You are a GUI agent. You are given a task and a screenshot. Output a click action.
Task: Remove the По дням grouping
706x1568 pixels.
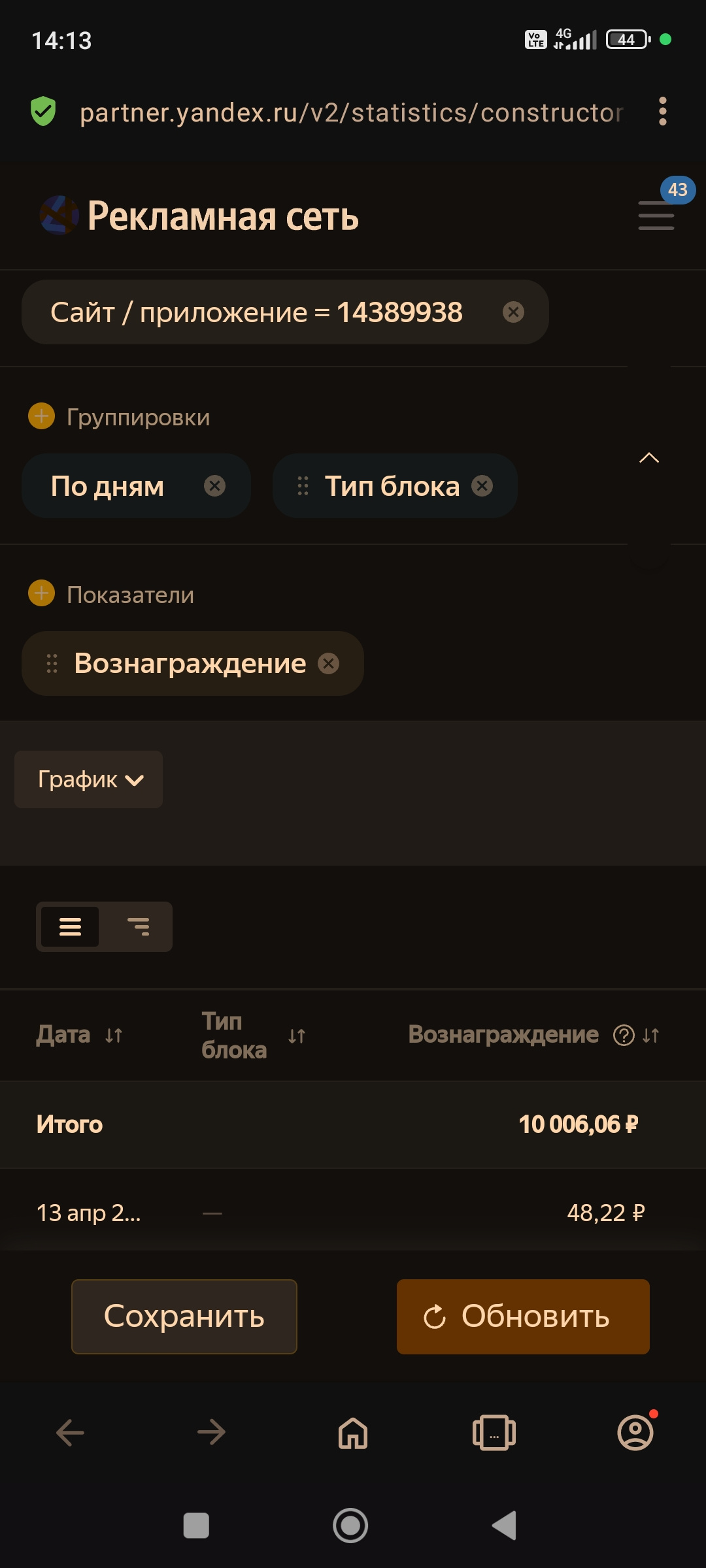click(214, 486)
